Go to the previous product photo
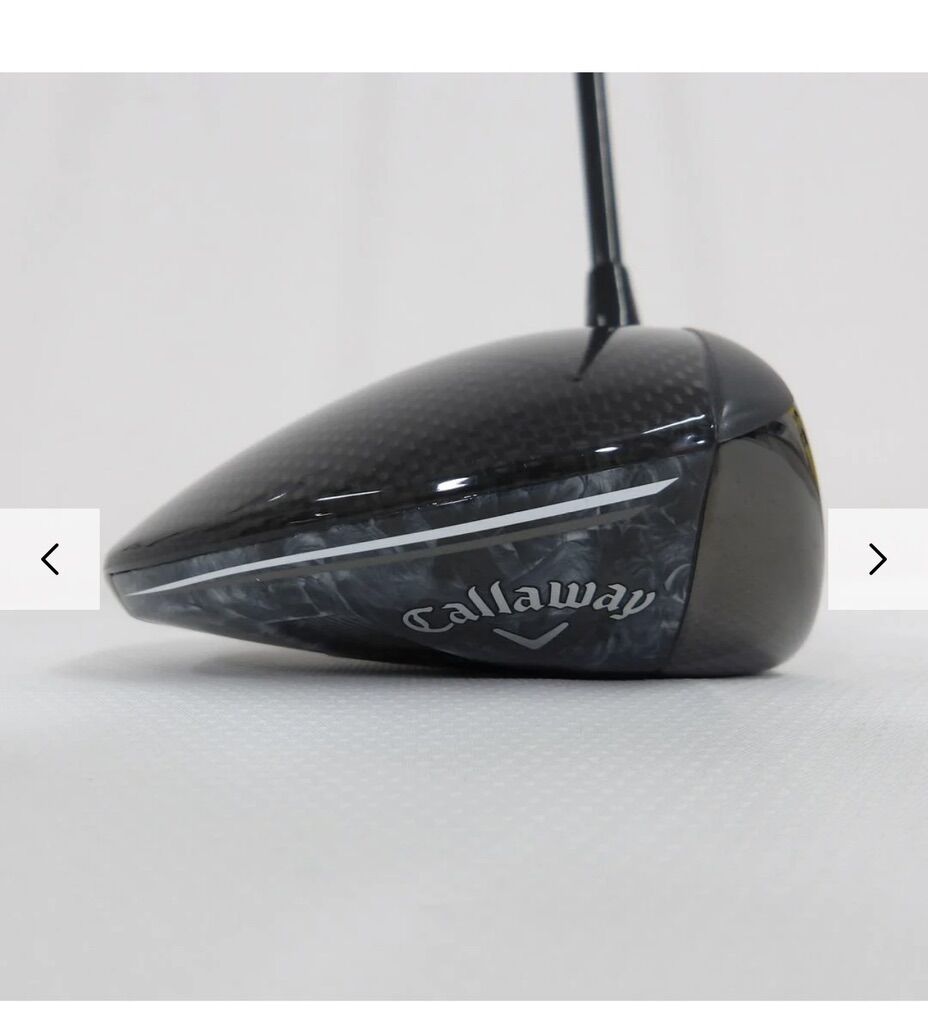The height and width of the screenshot is (1020, 928). pos(50,559)
